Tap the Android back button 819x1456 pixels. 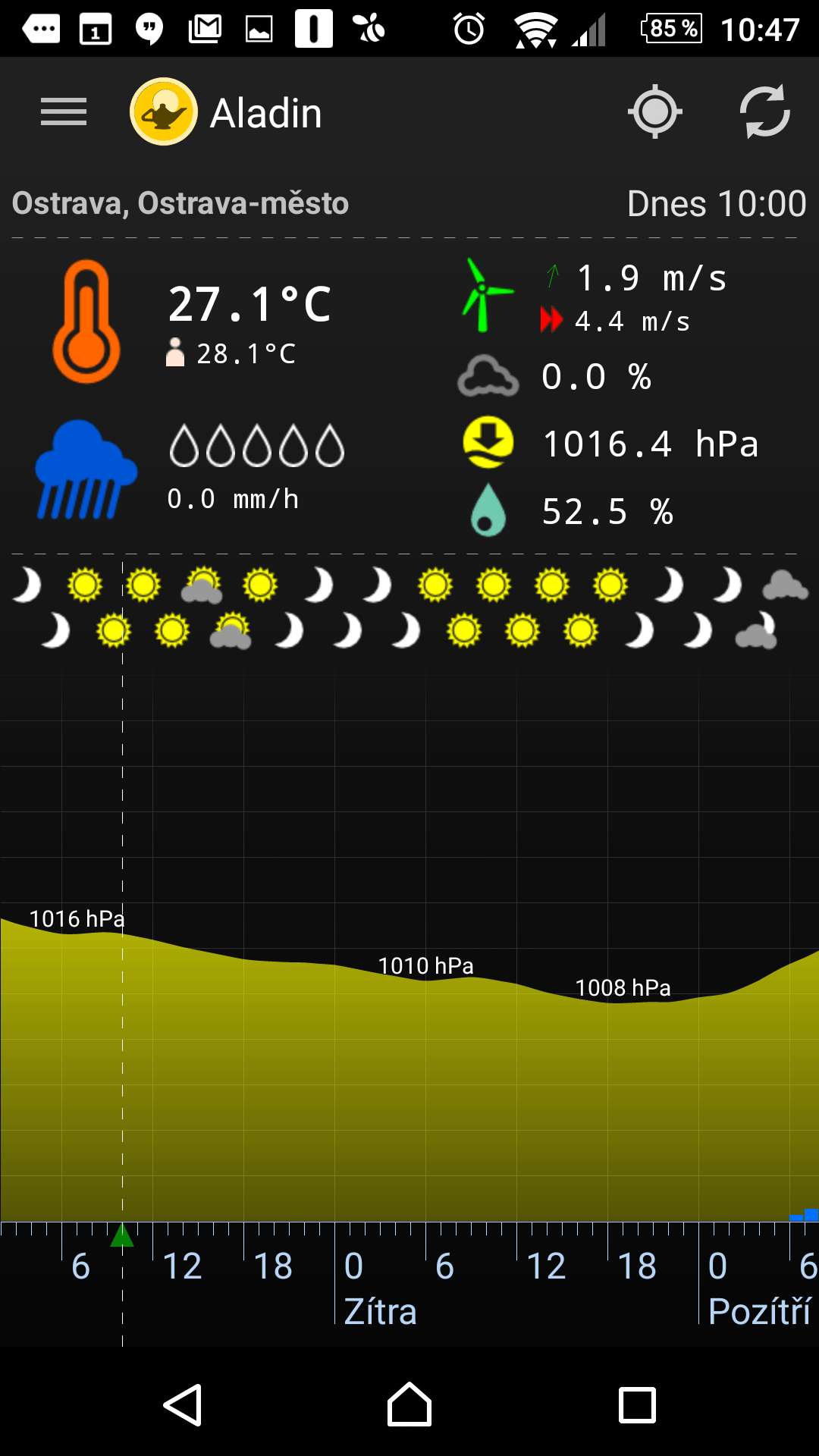coord(183,1405)
